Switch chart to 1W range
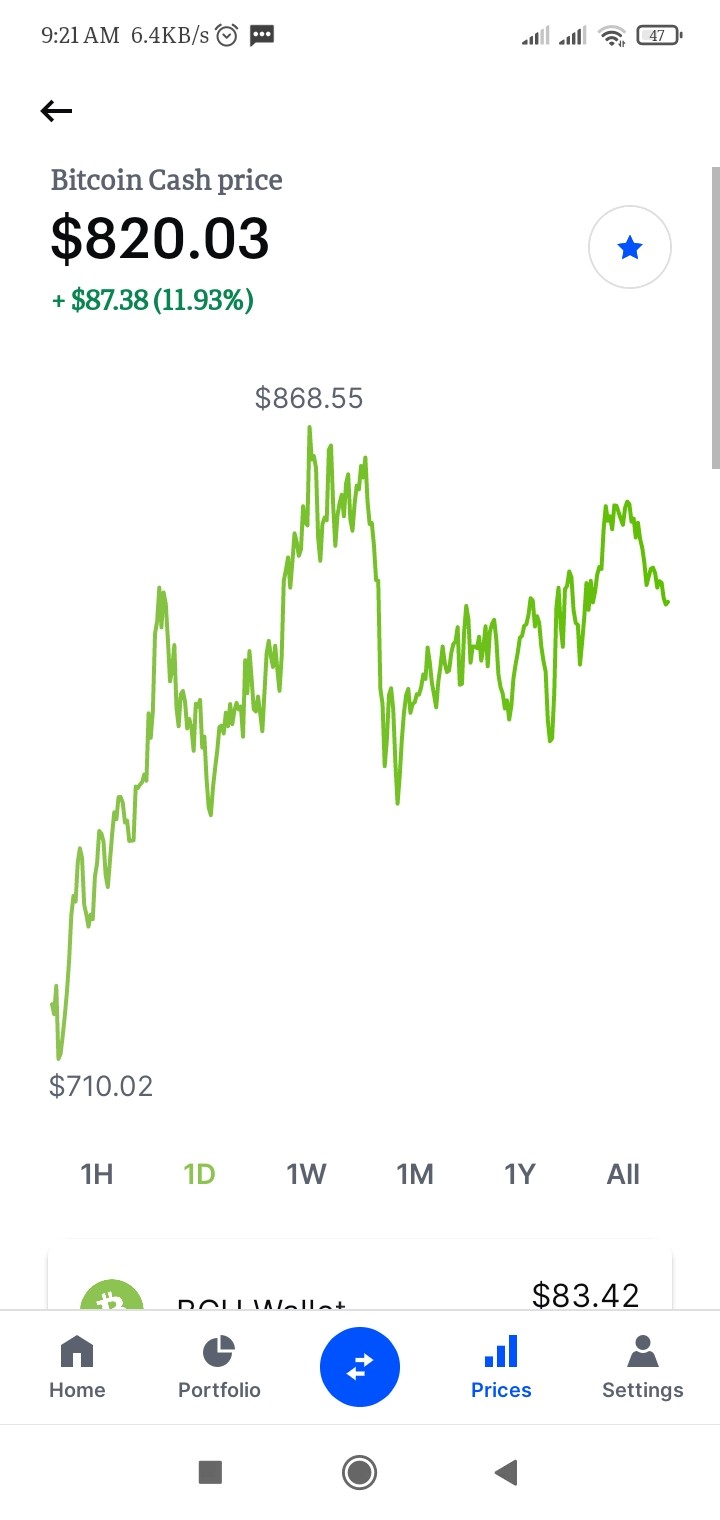This screenshot has width=720, height=1520. (x=307, y=1174)
